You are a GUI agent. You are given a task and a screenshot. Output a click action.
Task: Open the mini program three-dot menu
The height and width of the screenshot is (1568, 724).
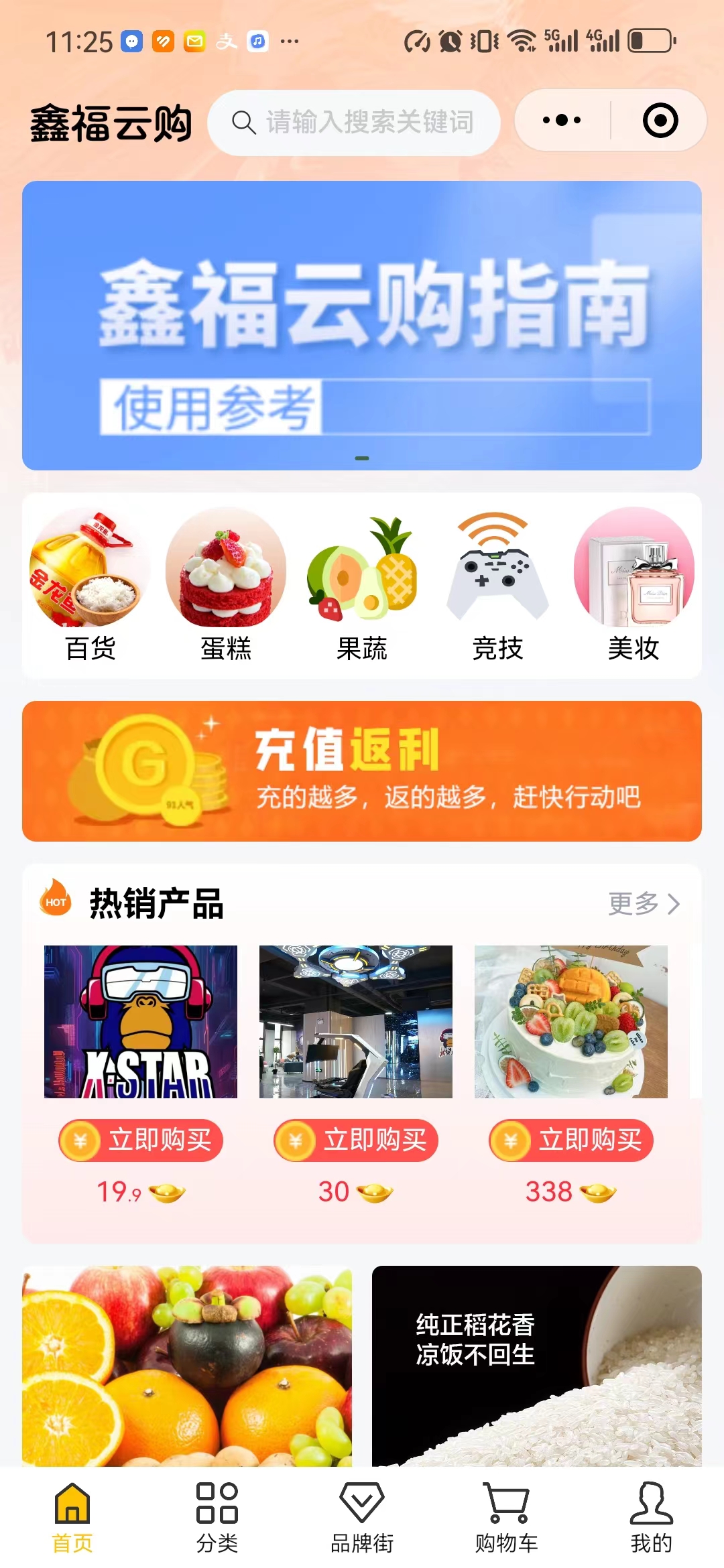(562, 121)
